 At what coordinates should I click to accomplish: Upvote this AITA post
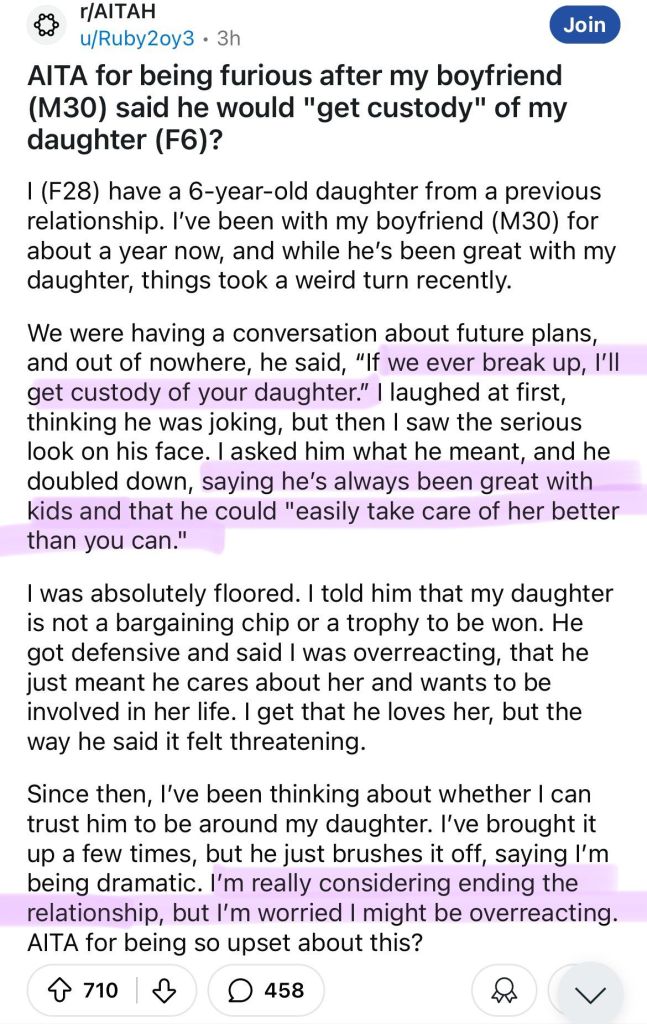[69, 990]
